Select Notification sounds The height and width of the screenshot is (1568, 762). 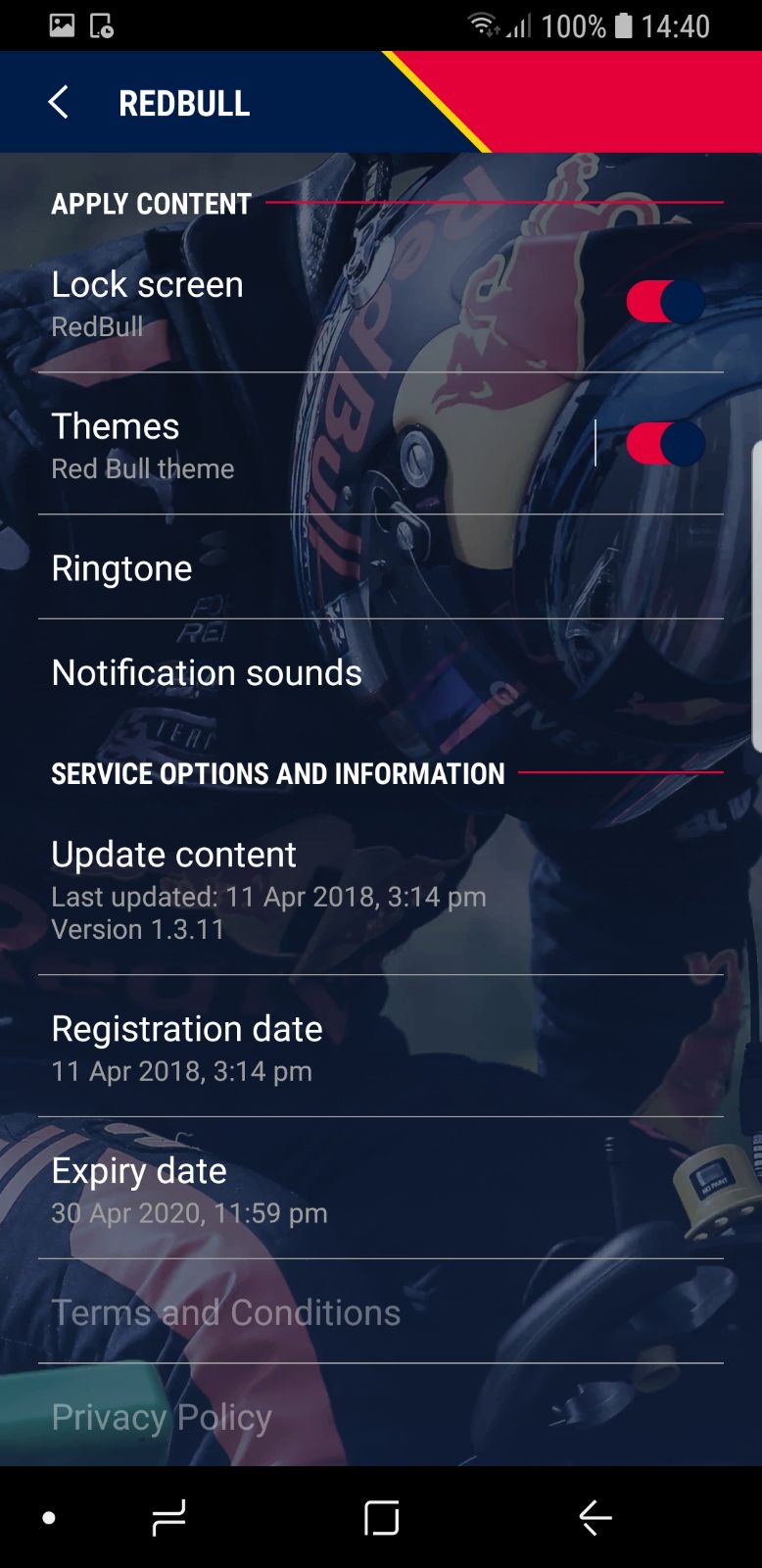coord(380,672)
